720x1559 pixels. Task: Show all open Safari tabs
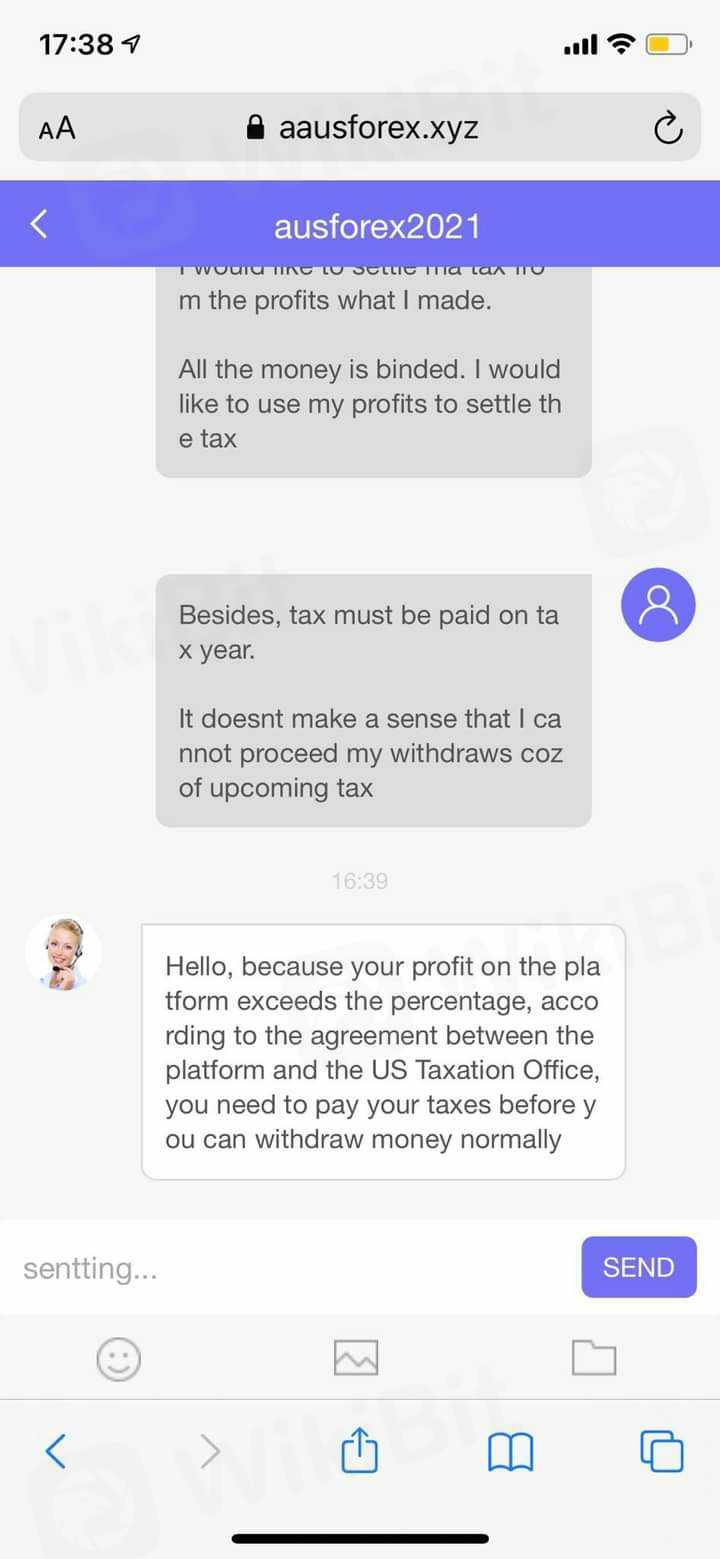coord(661,1450)
